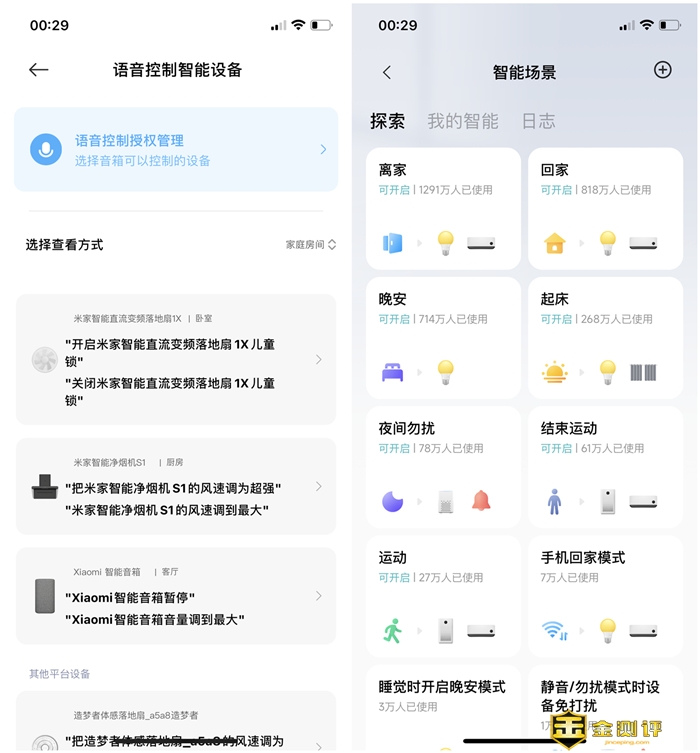Open the 米家智能直流变频落地扇1X voice commands
The width and height of the screenshot is (700, 753).
(176, 359)
